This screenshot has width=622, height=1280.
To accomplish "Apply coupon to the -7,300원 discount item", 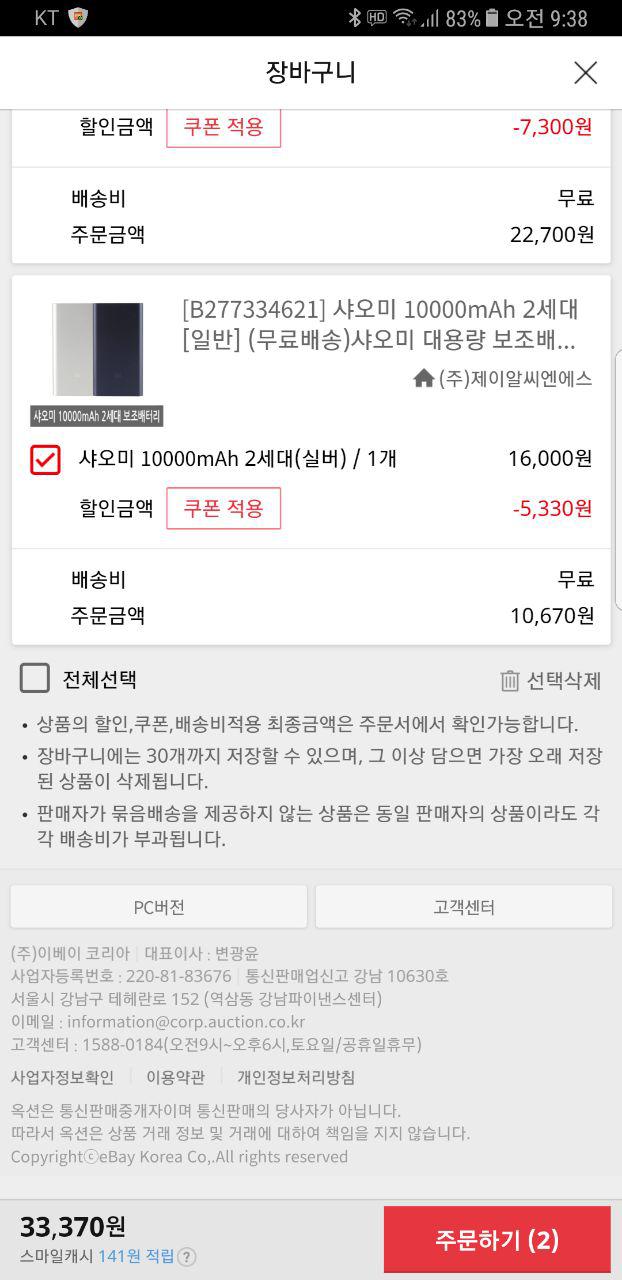I will pyautogui.click(x=223, y=127).
